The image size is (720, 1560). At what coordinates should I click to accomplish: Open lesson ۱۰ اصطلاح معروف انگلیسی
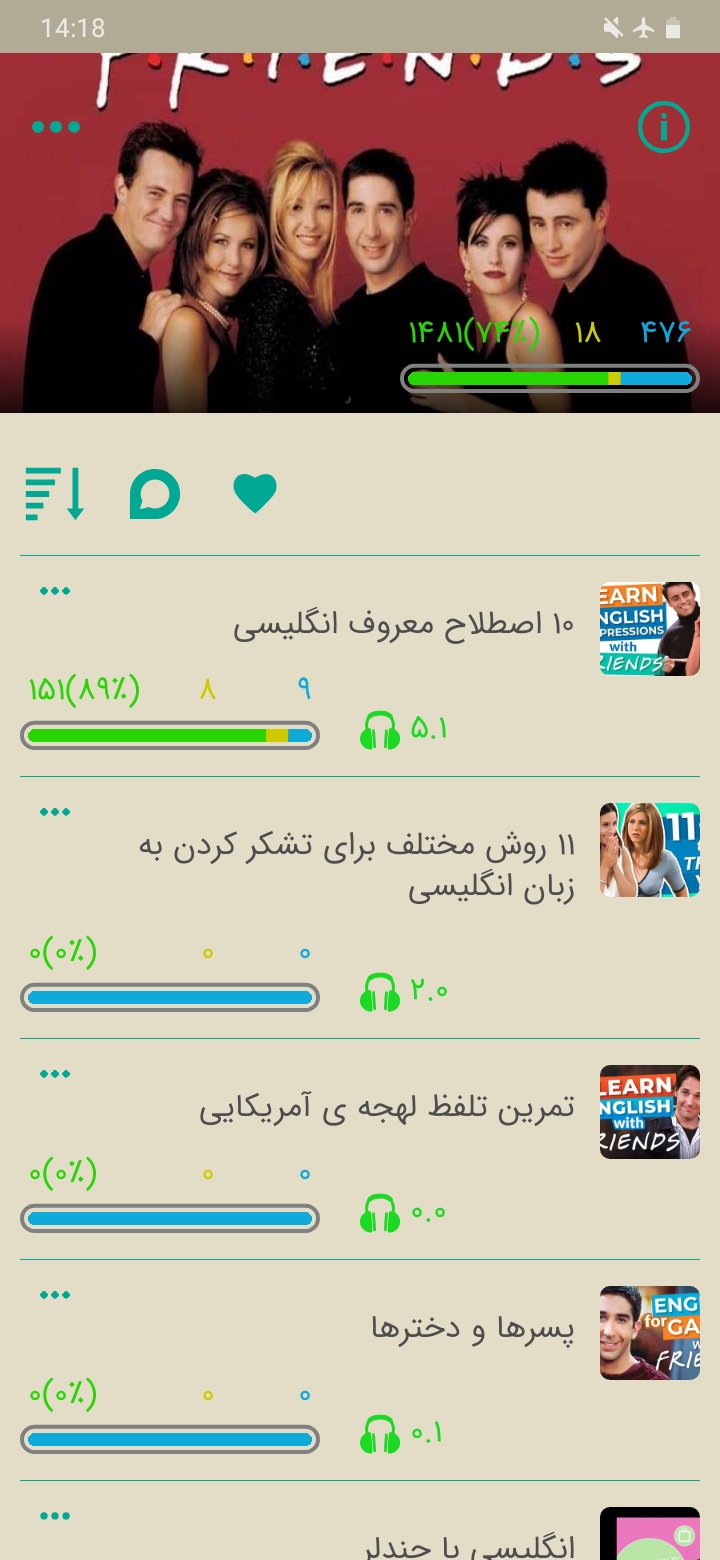pyautogui.click(x=360, y=666)
